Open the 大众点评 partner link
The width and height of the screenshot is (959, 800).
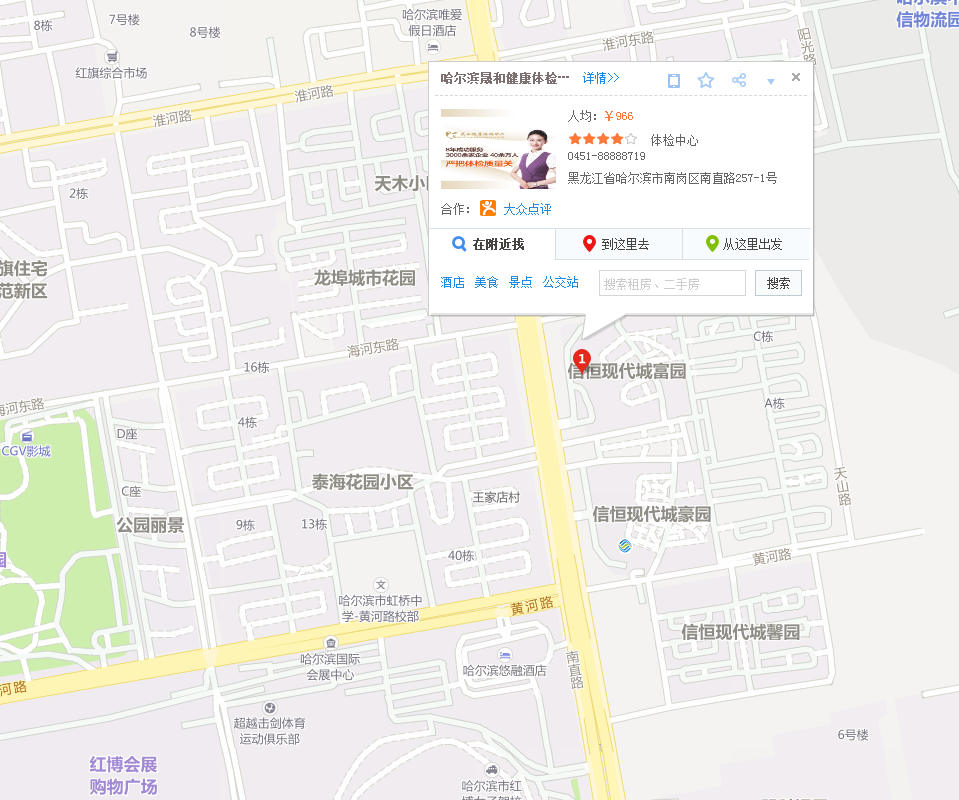(526, 209)
